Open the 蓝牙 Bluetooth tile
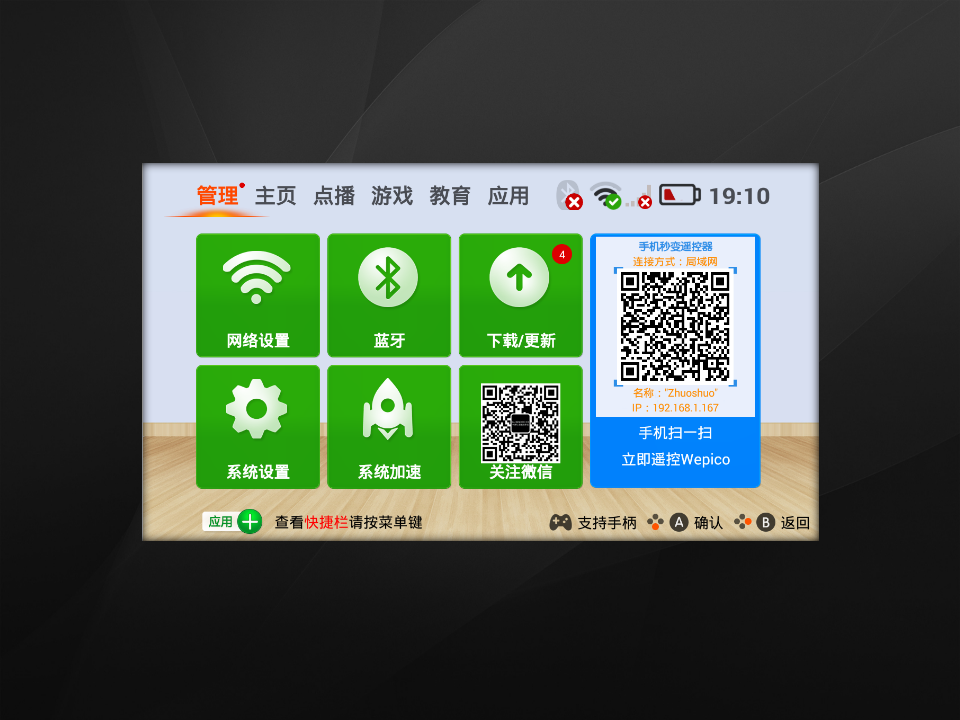The height and width of the screenshot is (720, 960). [389, 295]
